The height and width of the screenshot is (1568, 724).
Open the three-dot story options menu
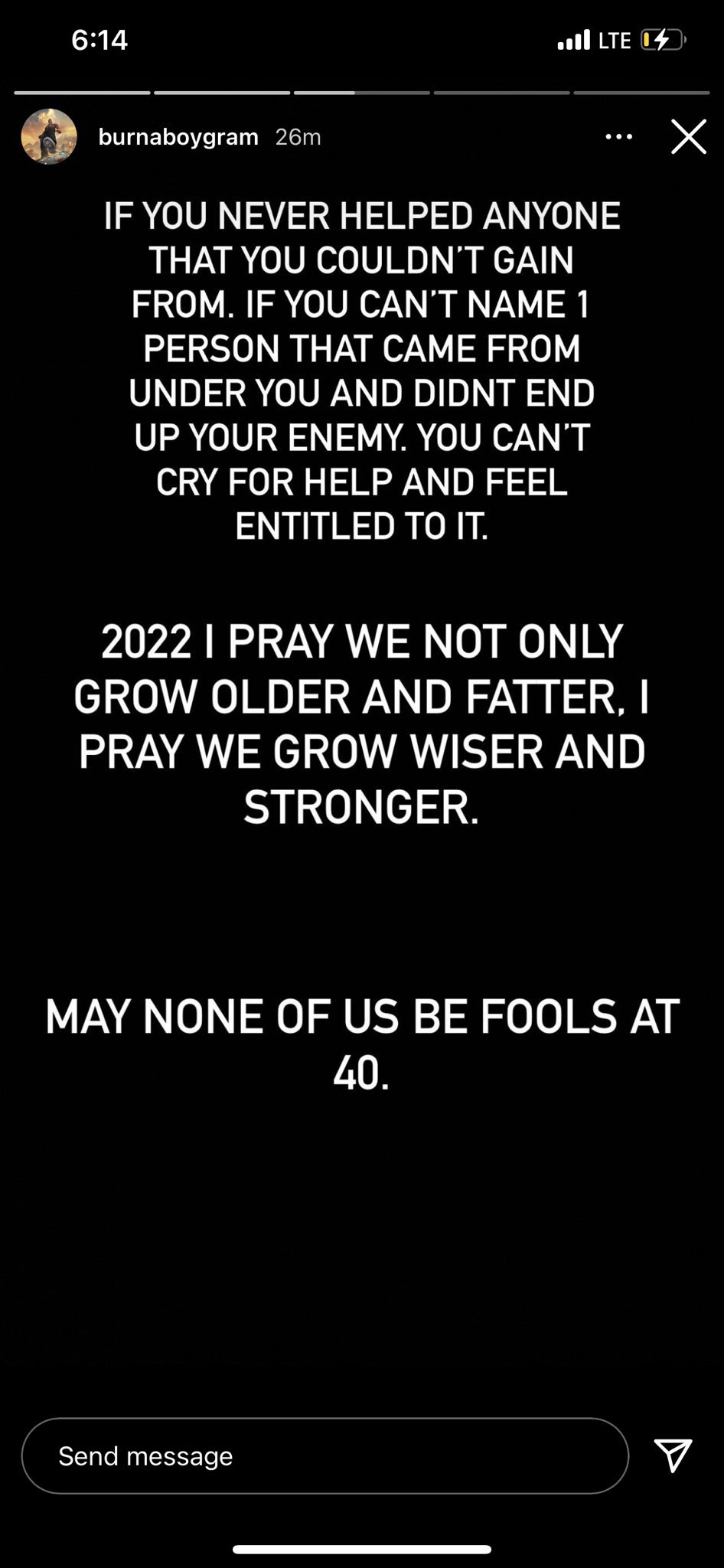tap(618, 137)
